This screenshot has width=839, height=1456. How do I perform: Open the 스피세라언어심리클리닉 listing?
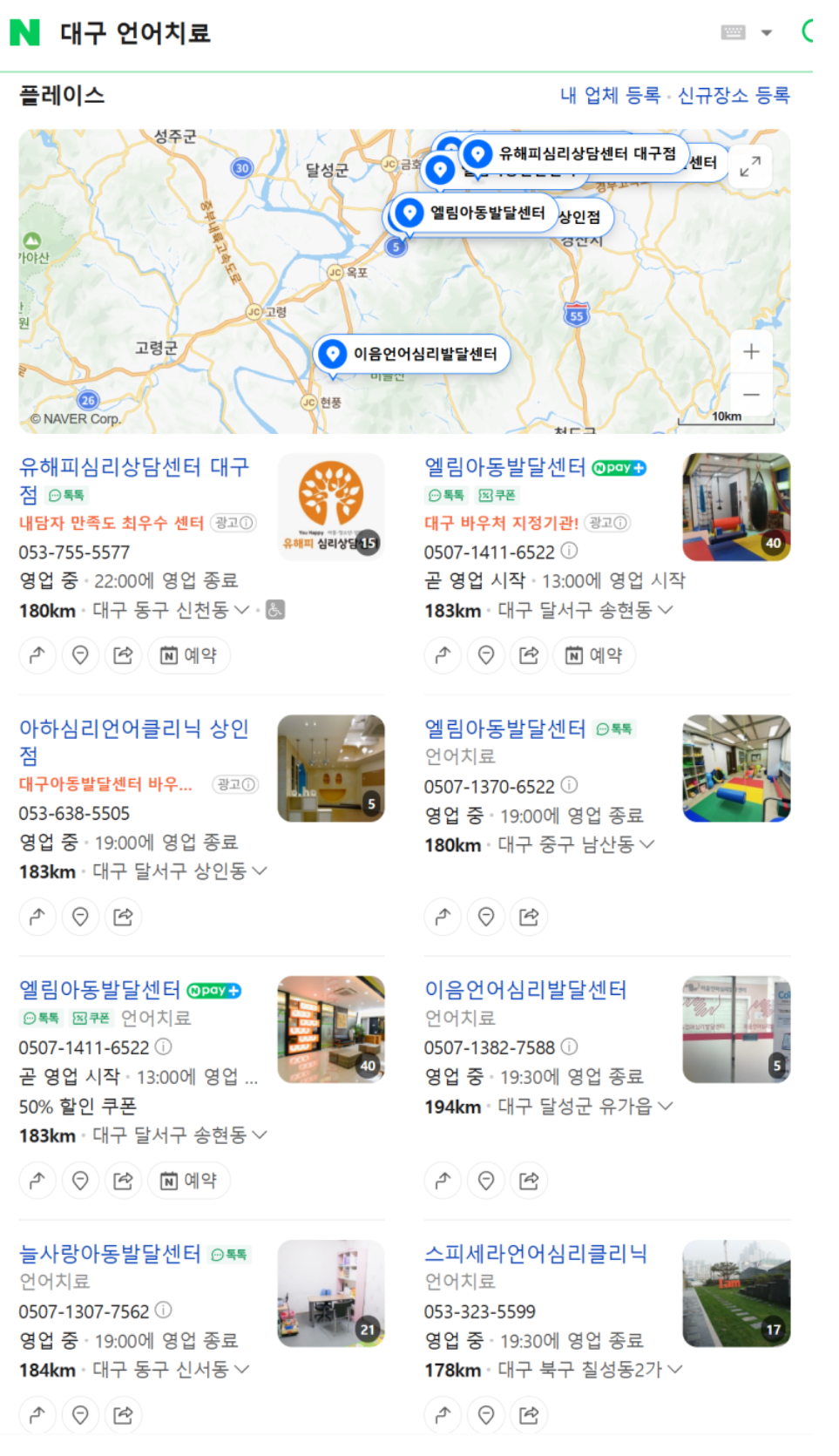[536, 1254]
